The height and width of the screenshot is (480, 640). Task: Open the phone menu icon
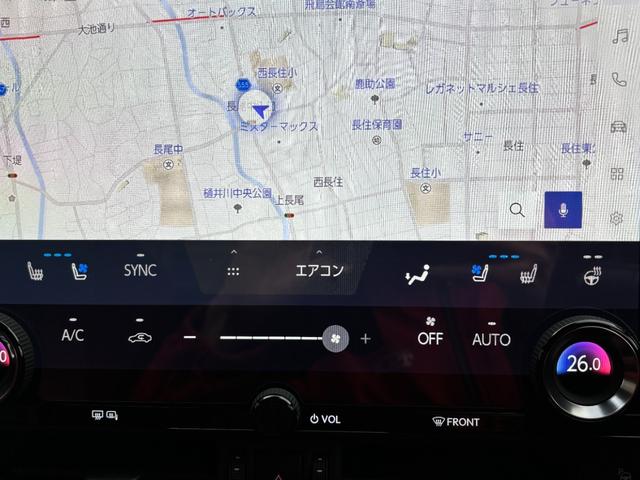point(618,80)
